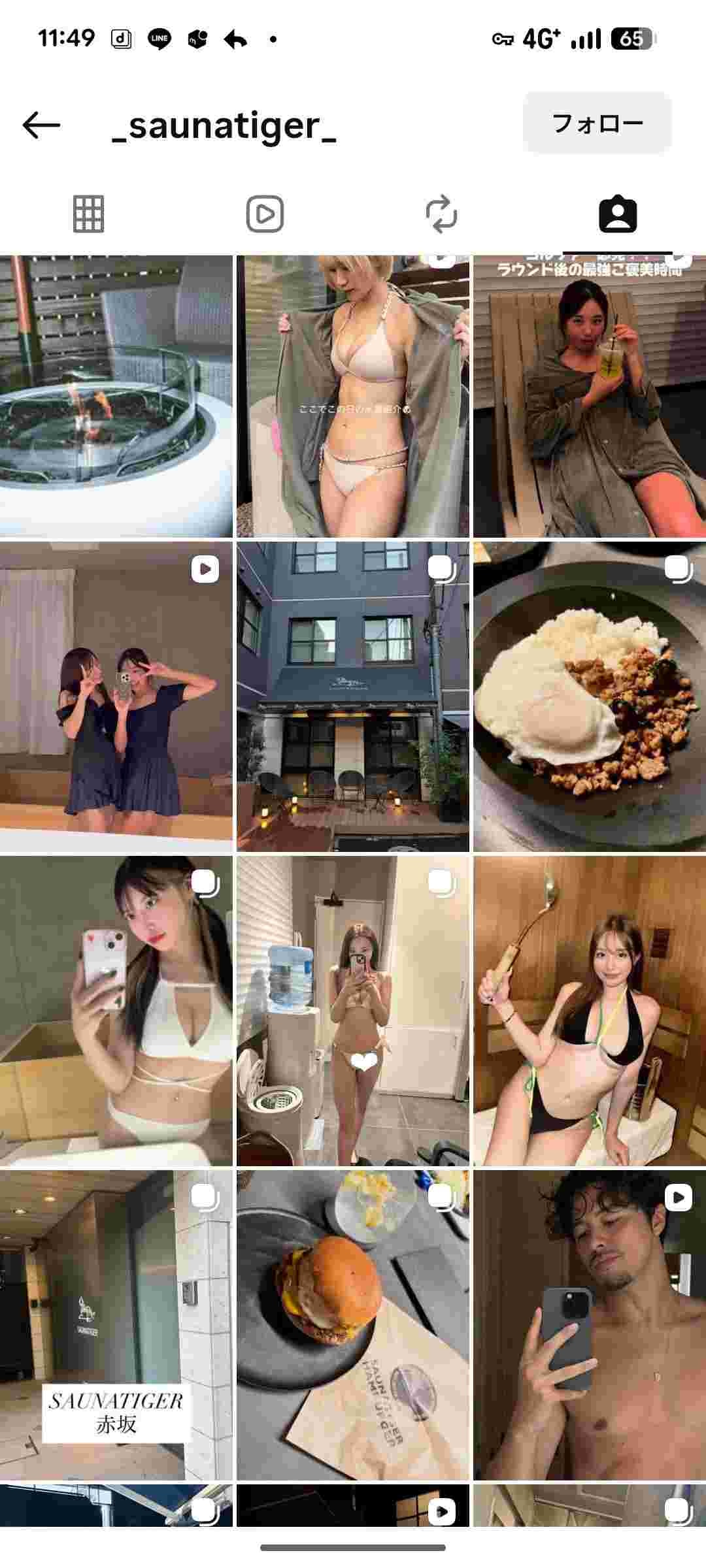Viewport: 706px width, 1568px height.
Task: Switch to the reposts tab
Action: pyautogui.click(x=441, y=214)
